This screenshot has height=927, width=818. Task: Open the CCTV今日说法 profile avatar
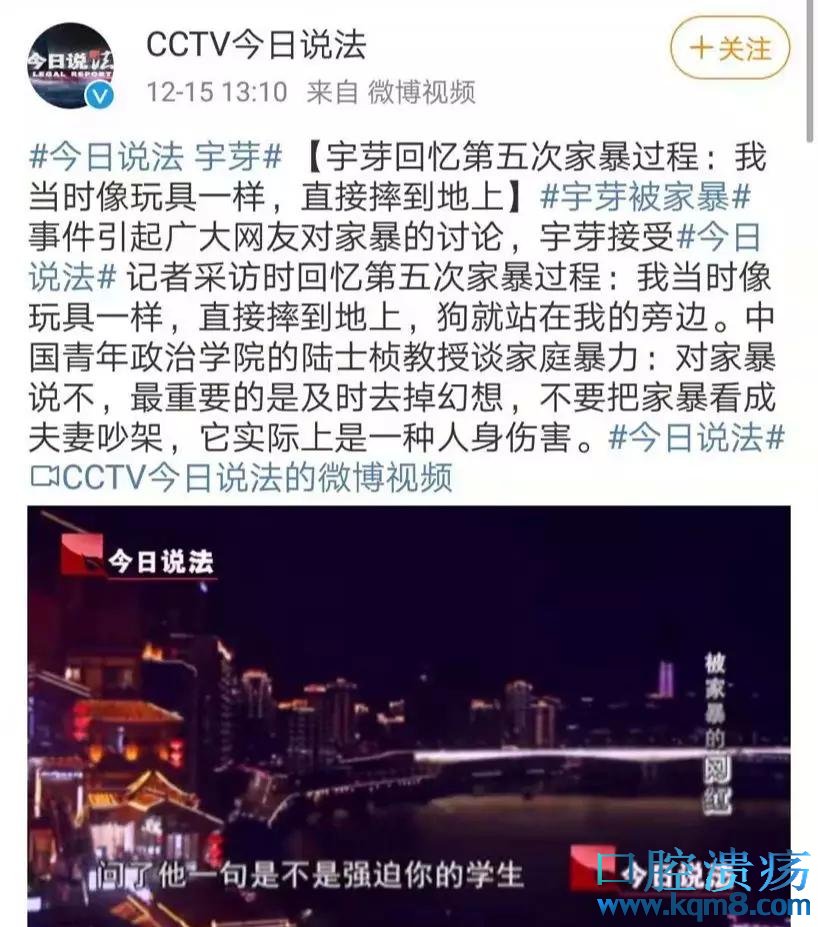pos(71,65)
